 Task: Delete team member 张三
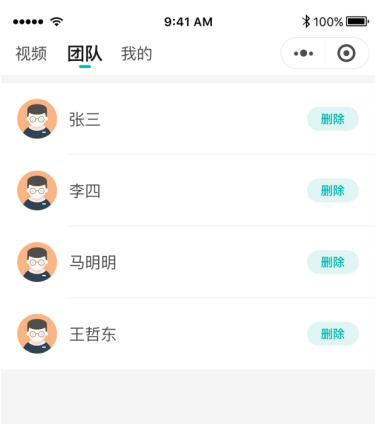tap(333, 119)
